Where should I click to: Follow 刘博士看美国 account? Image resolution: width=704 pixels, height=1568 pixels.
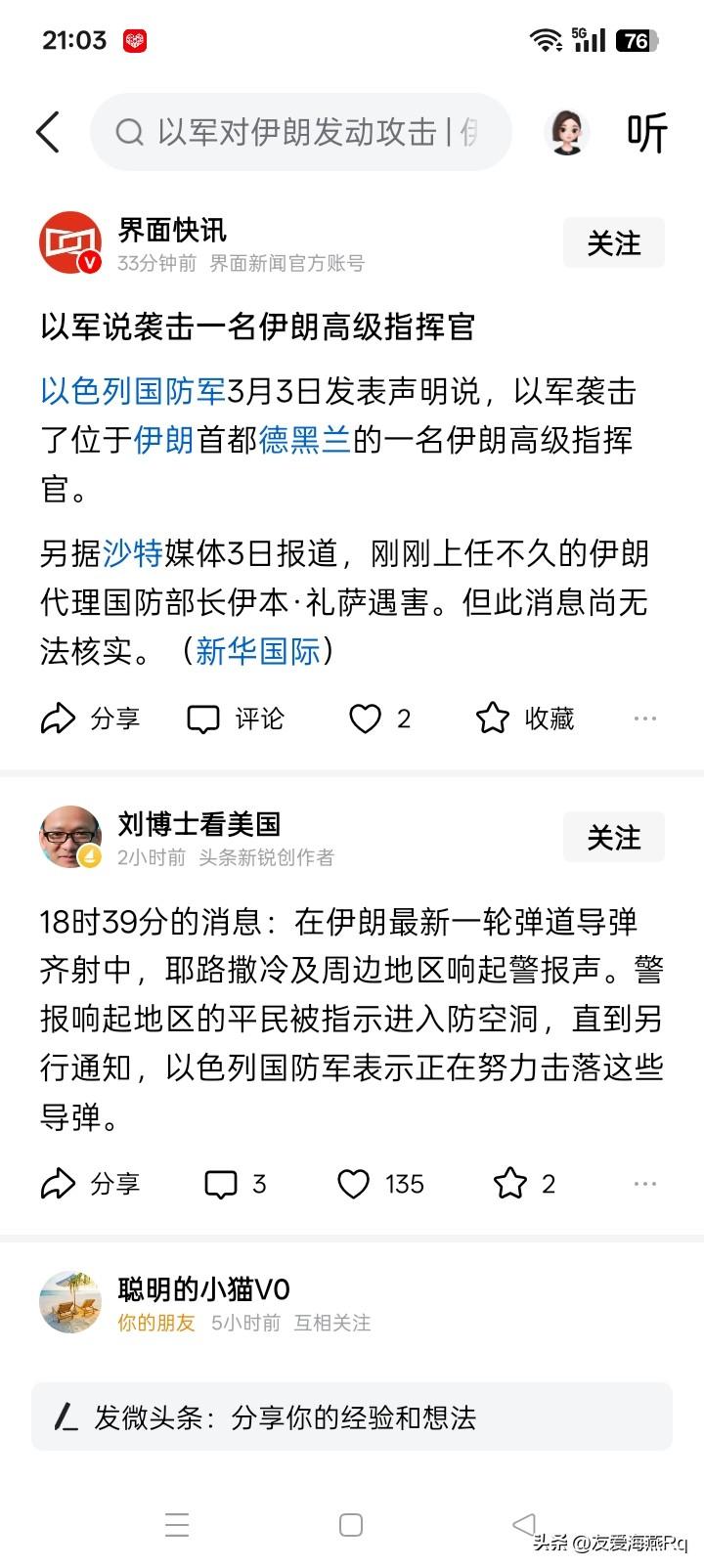(614, 837)
